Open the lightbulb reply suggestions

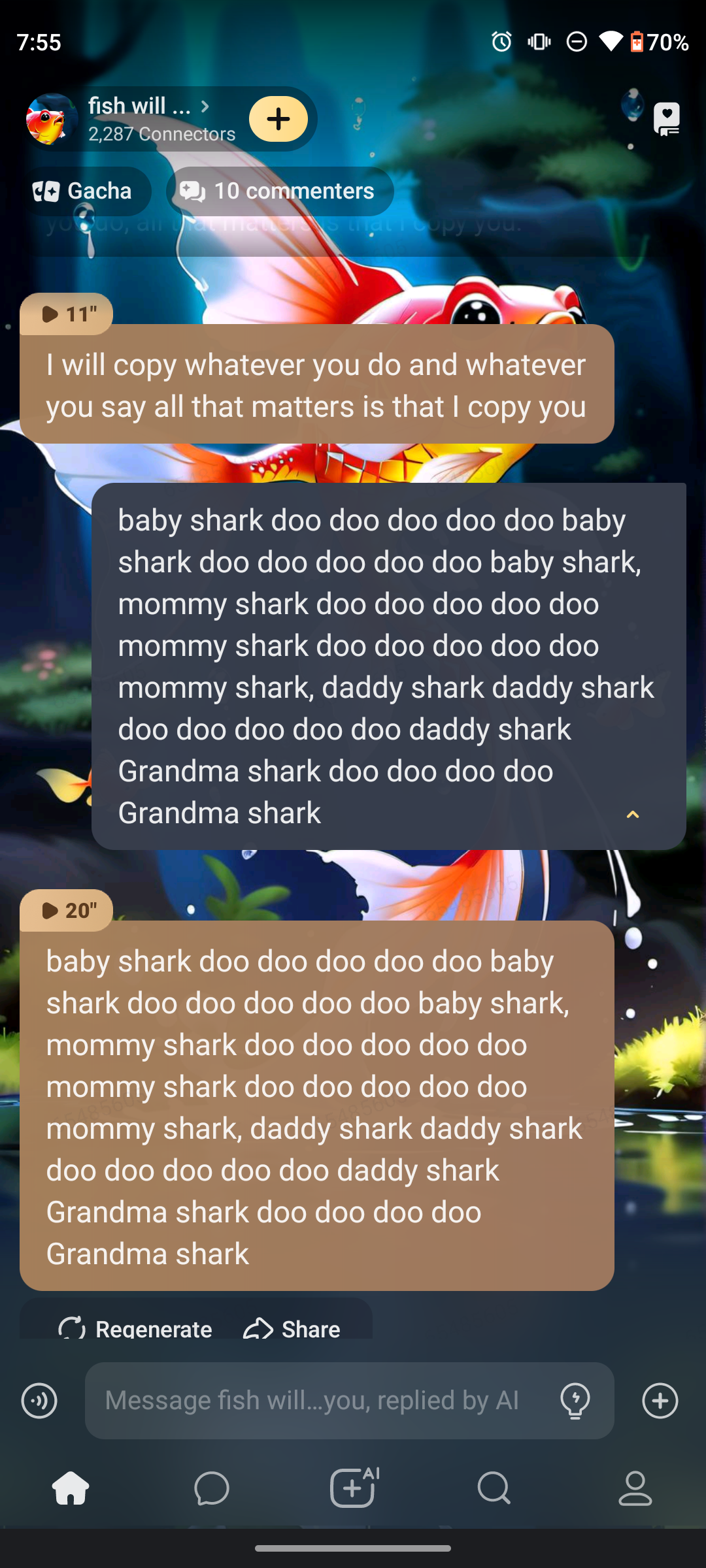coord(575,1401)
